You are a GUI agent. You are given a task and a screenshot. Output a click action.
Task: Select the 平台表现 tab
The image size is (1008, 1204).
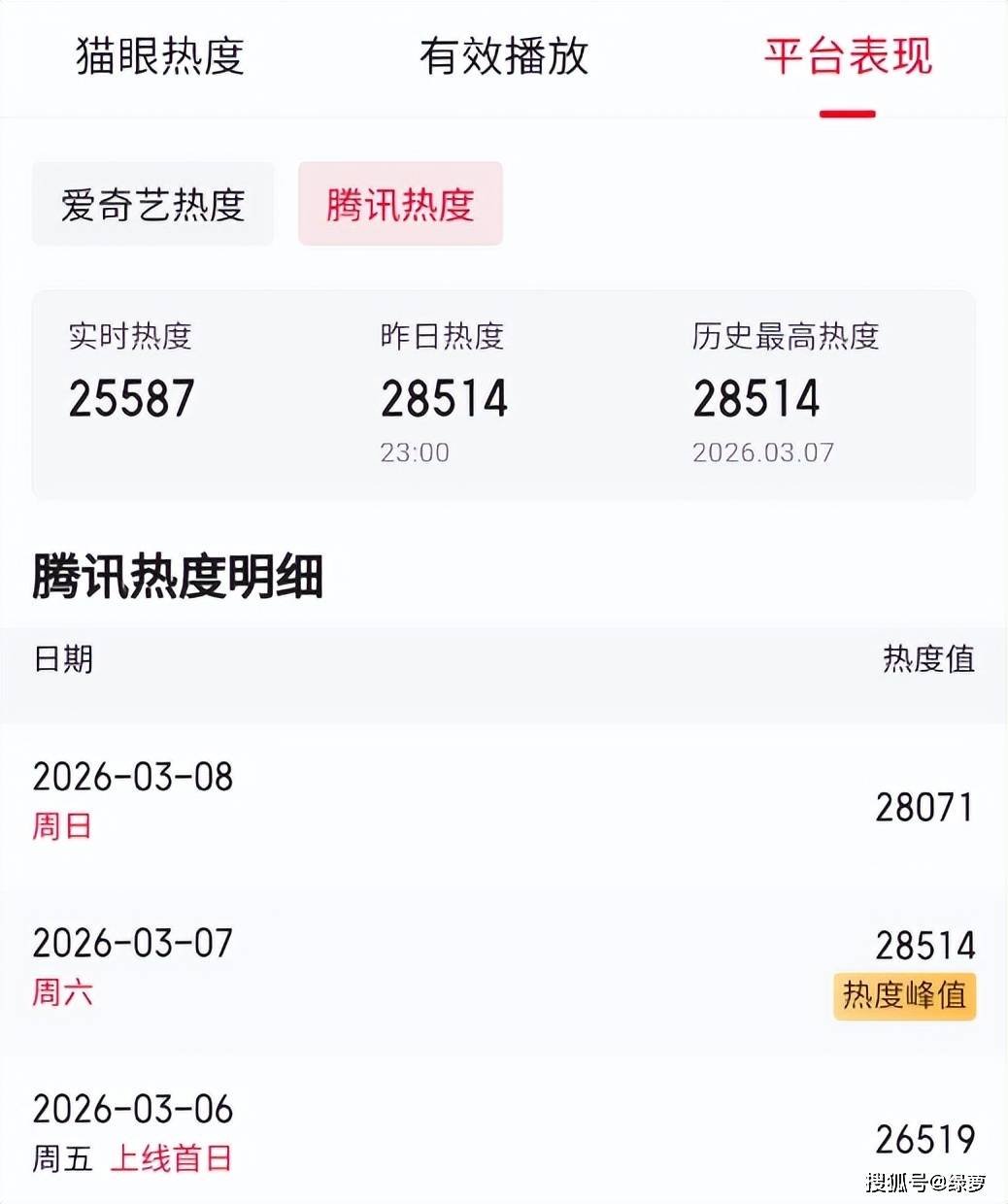tap(847, 56)
